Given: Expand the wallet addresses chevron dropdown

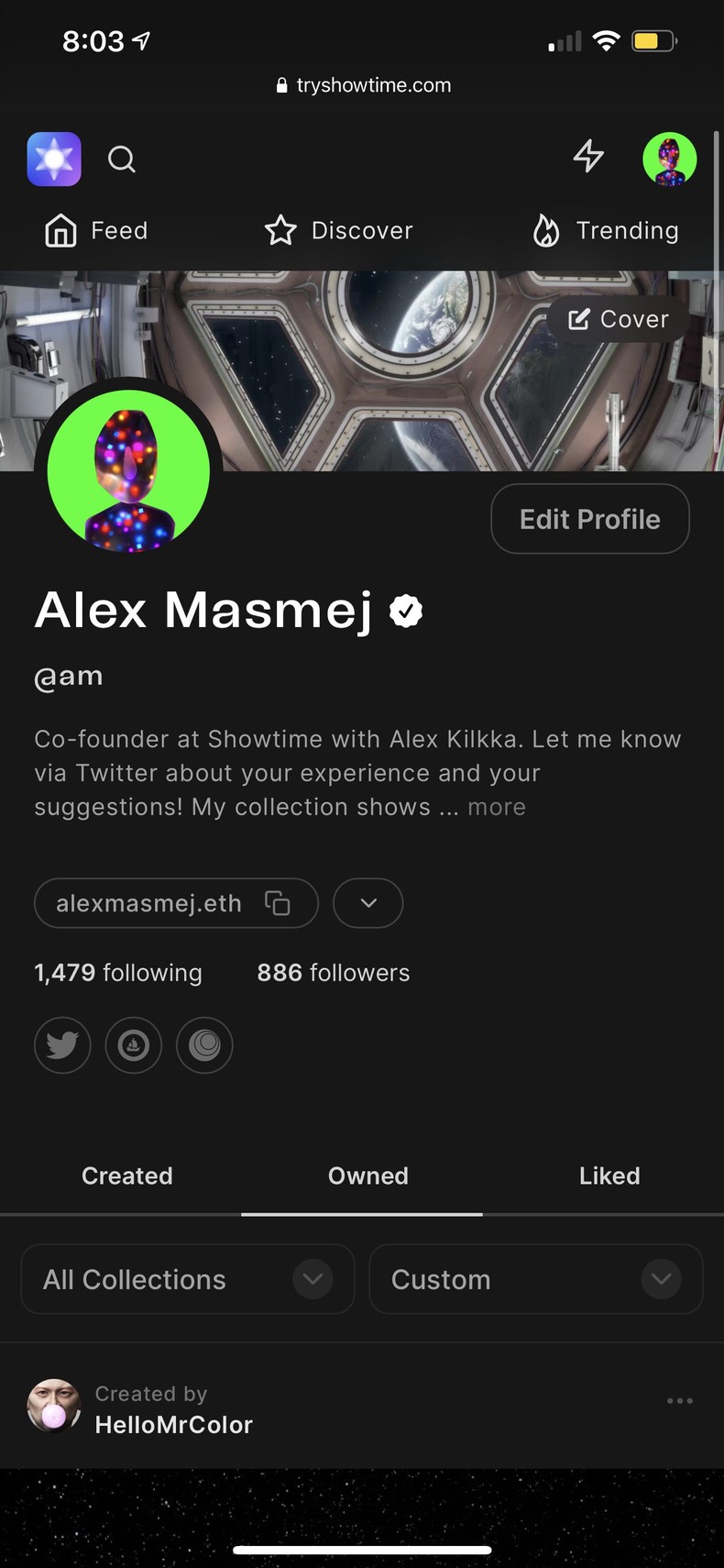Looking at the screenshot, I should click(368, 903).
